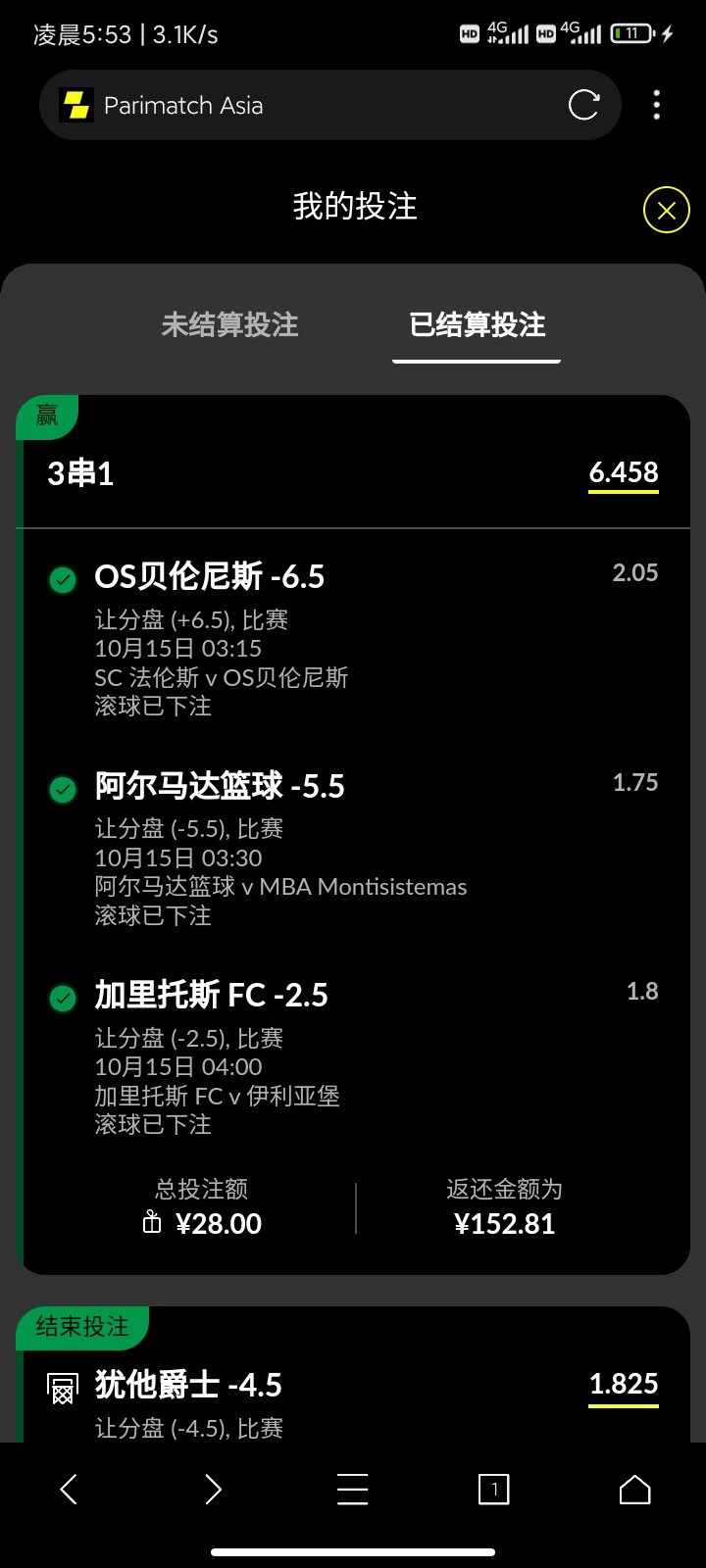Open the browser three-dot menu
The width and height of the screenshot is (706, 1568).
tap(656, 105)
